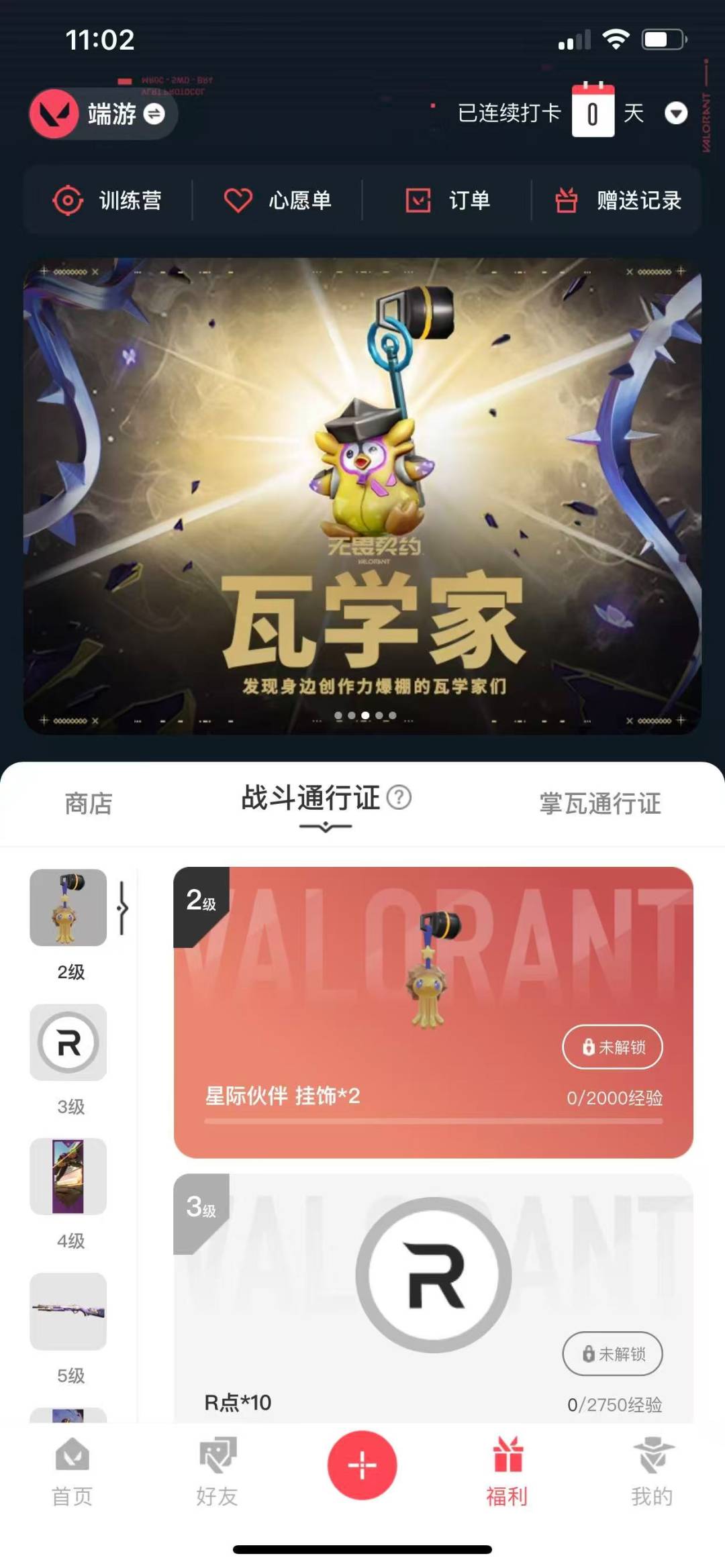
Task: Go to the 首页 home tab
Action: tap(72, 1471)
